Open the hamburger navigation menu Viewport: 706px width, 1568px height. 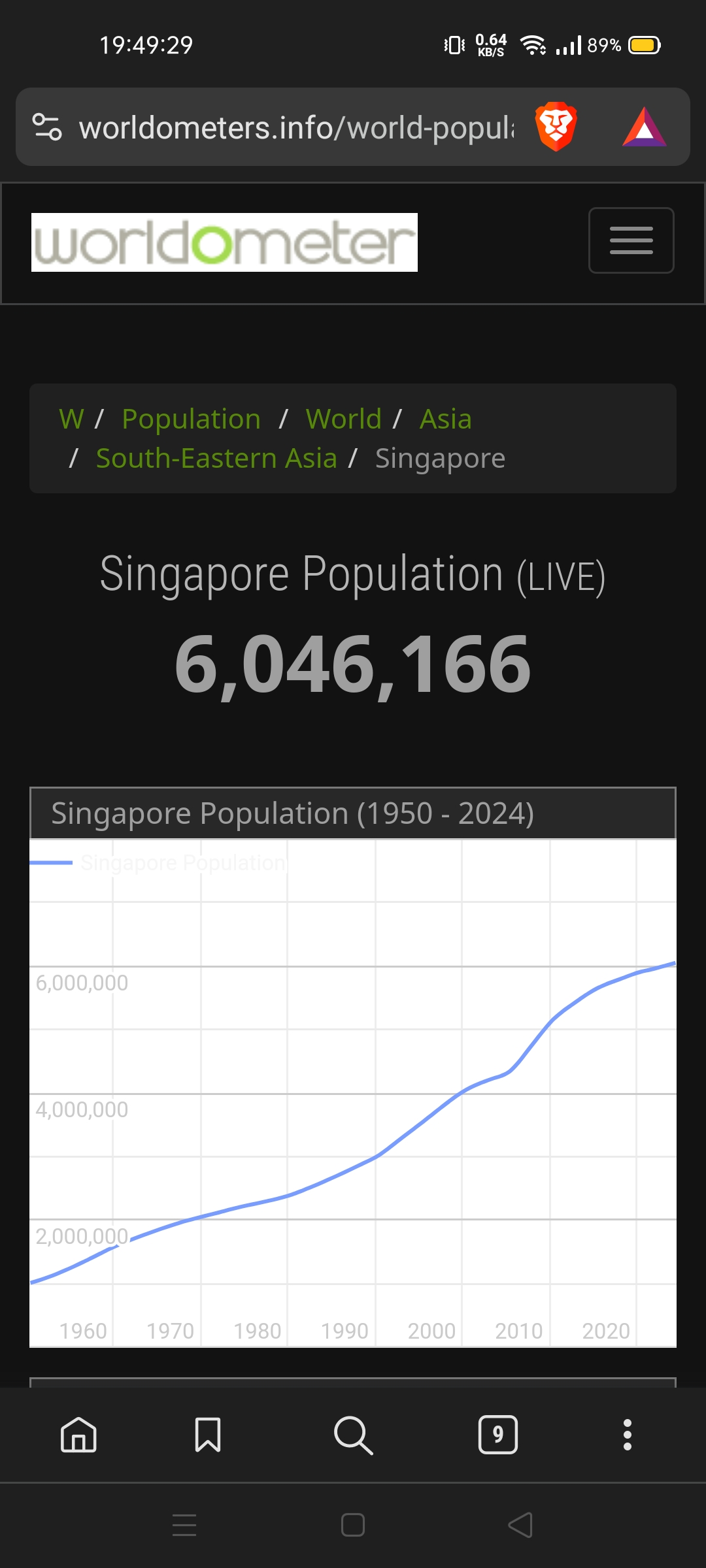click(631, 240)
